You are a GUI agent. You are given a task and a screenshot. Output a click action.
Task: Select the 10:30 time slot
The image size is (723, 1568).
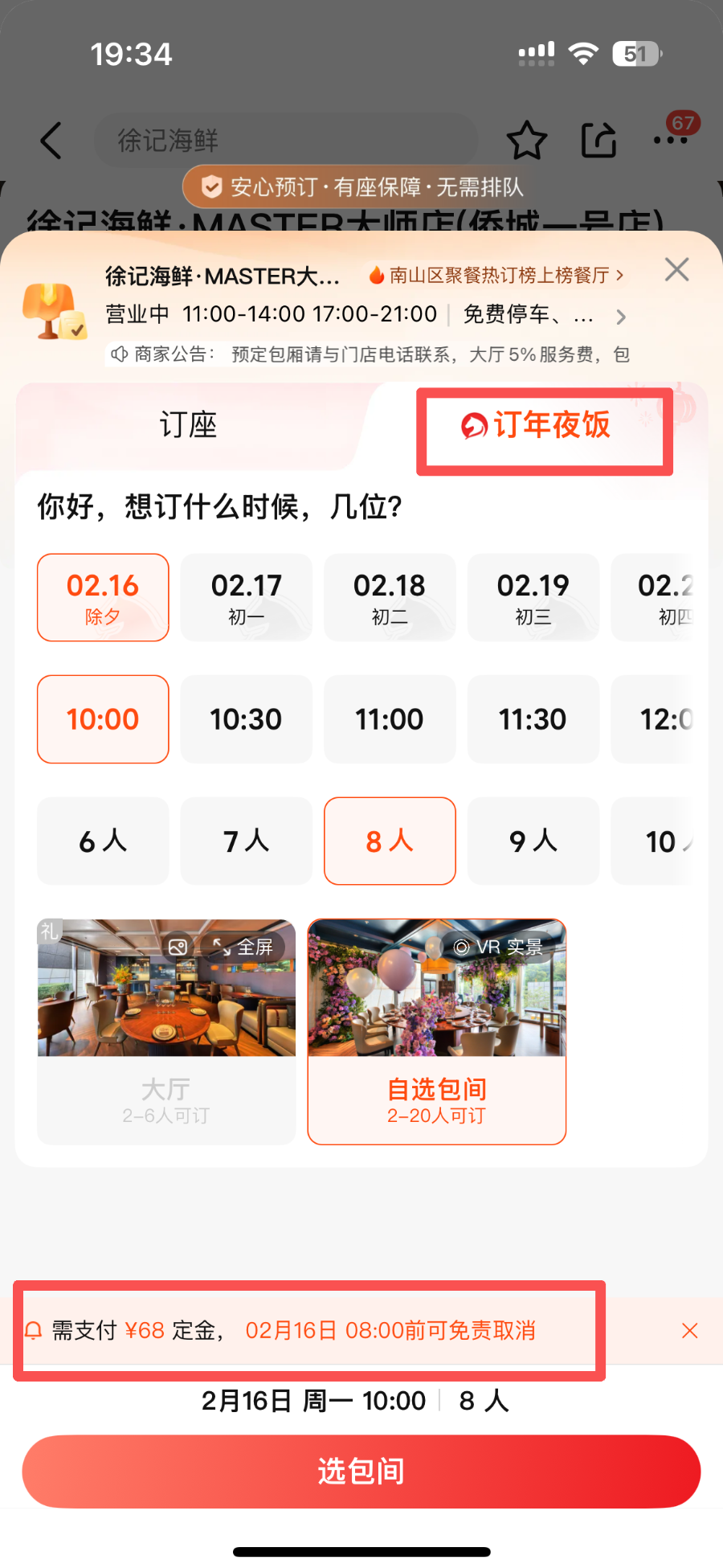(246, 719)
